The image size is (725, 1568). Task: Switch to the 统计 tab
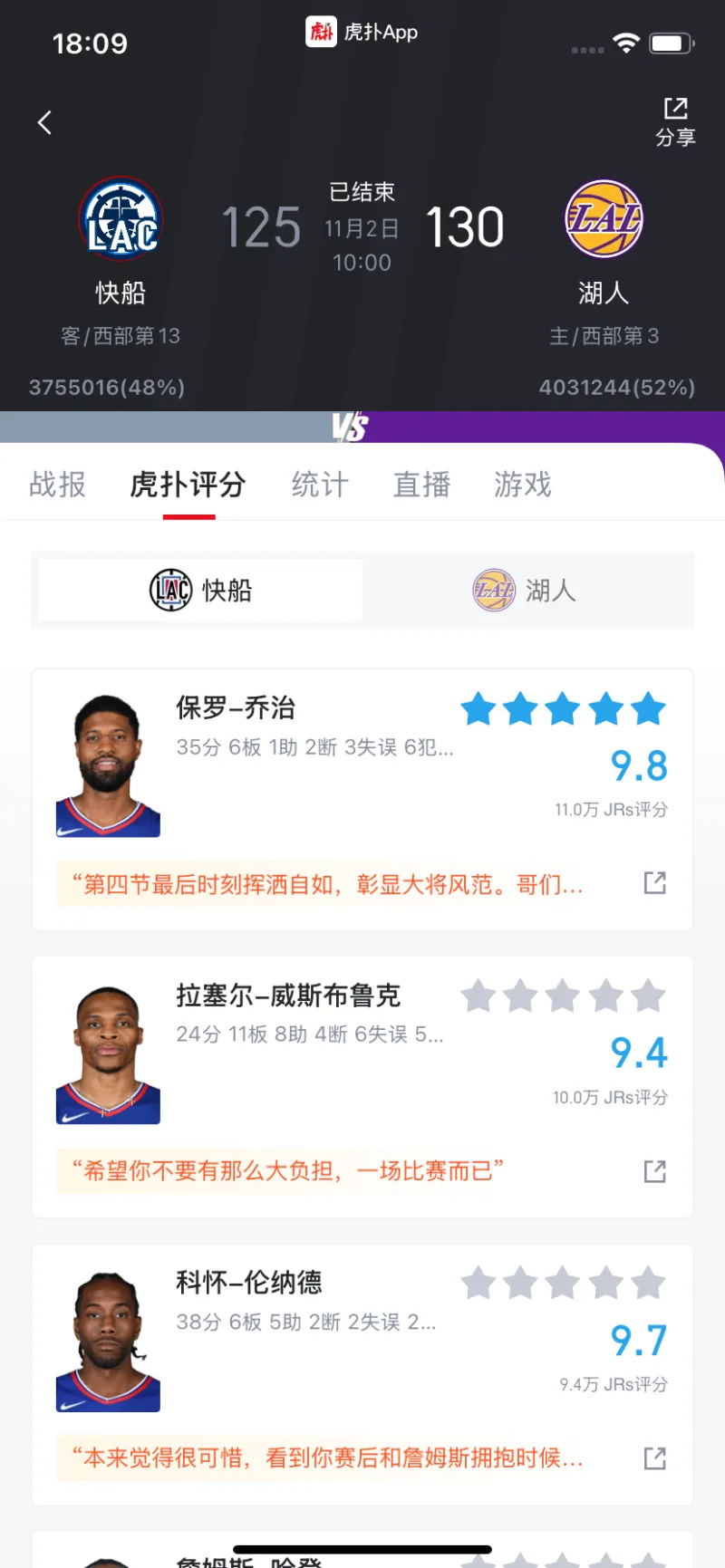320,485
